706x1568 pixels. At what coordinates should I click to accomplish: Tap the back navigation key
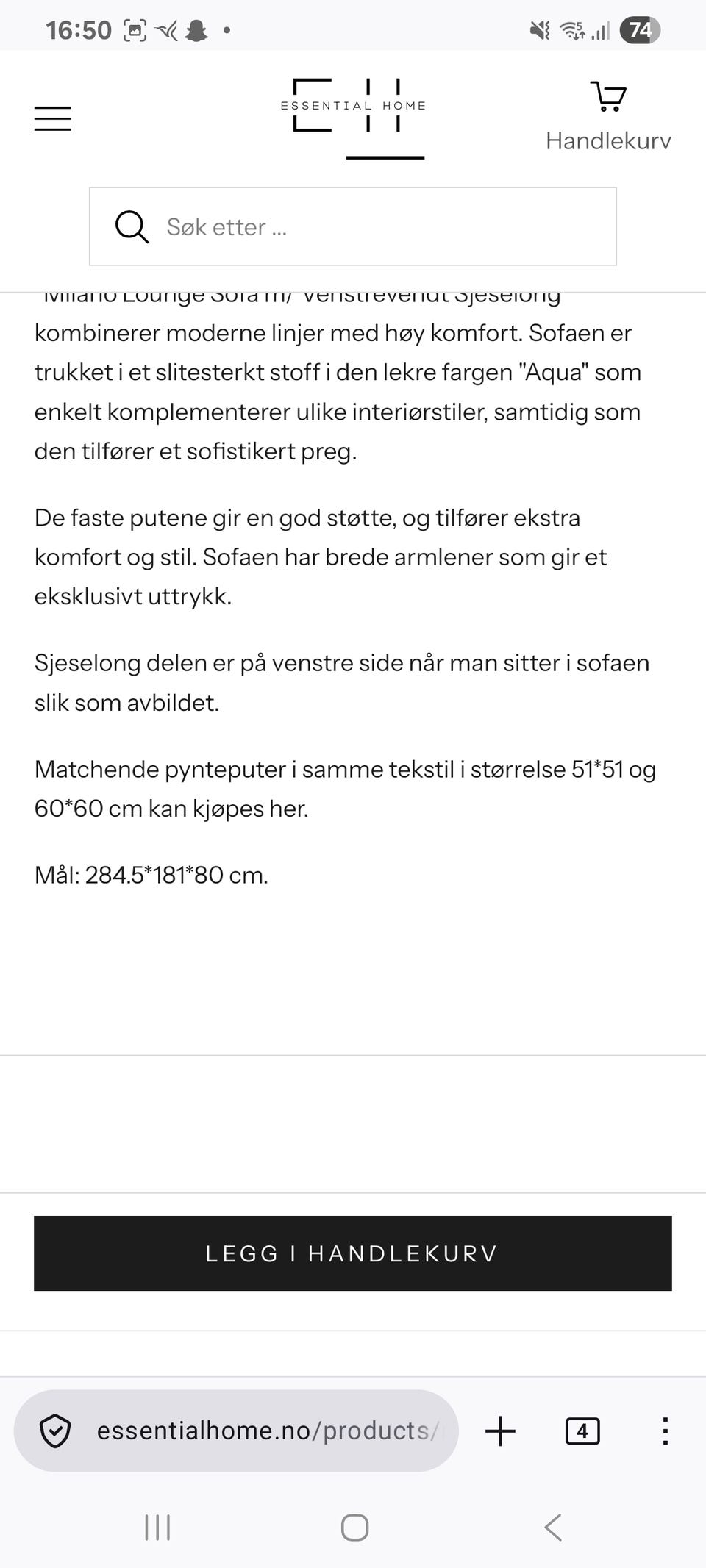pos(552,1528)
